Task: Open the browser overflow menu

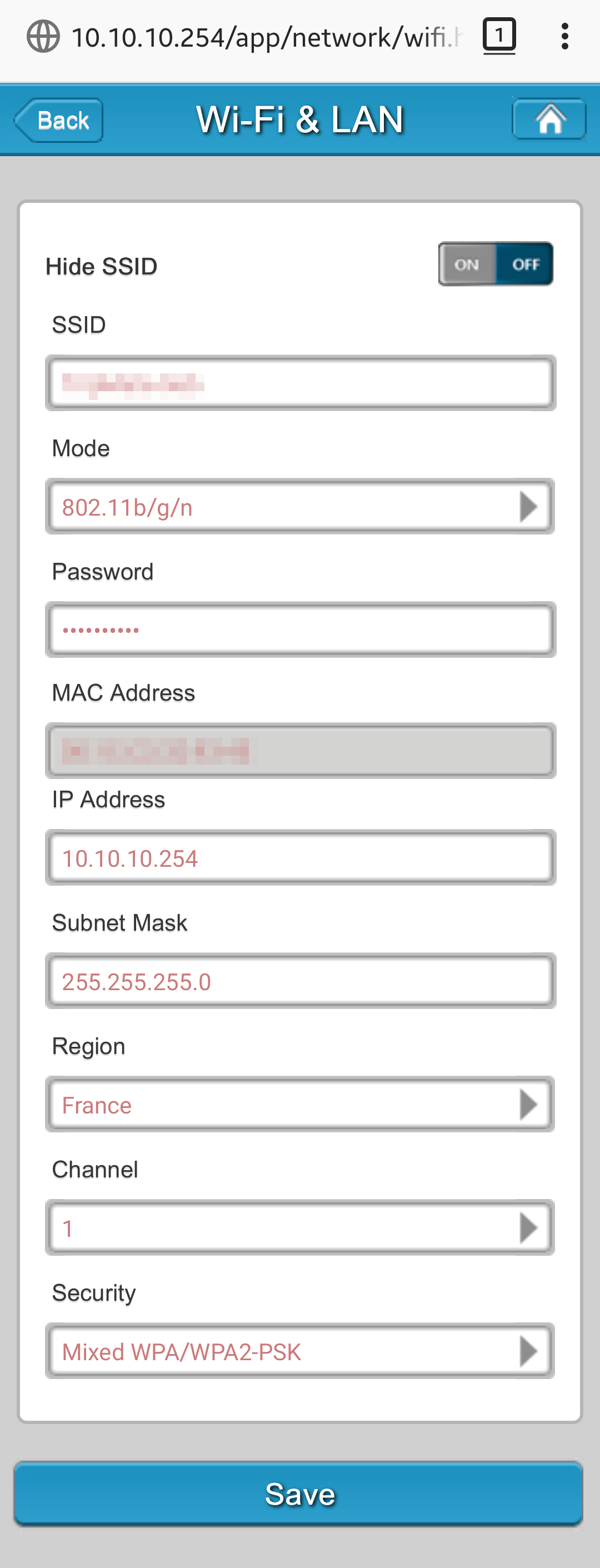Action: 564,37
